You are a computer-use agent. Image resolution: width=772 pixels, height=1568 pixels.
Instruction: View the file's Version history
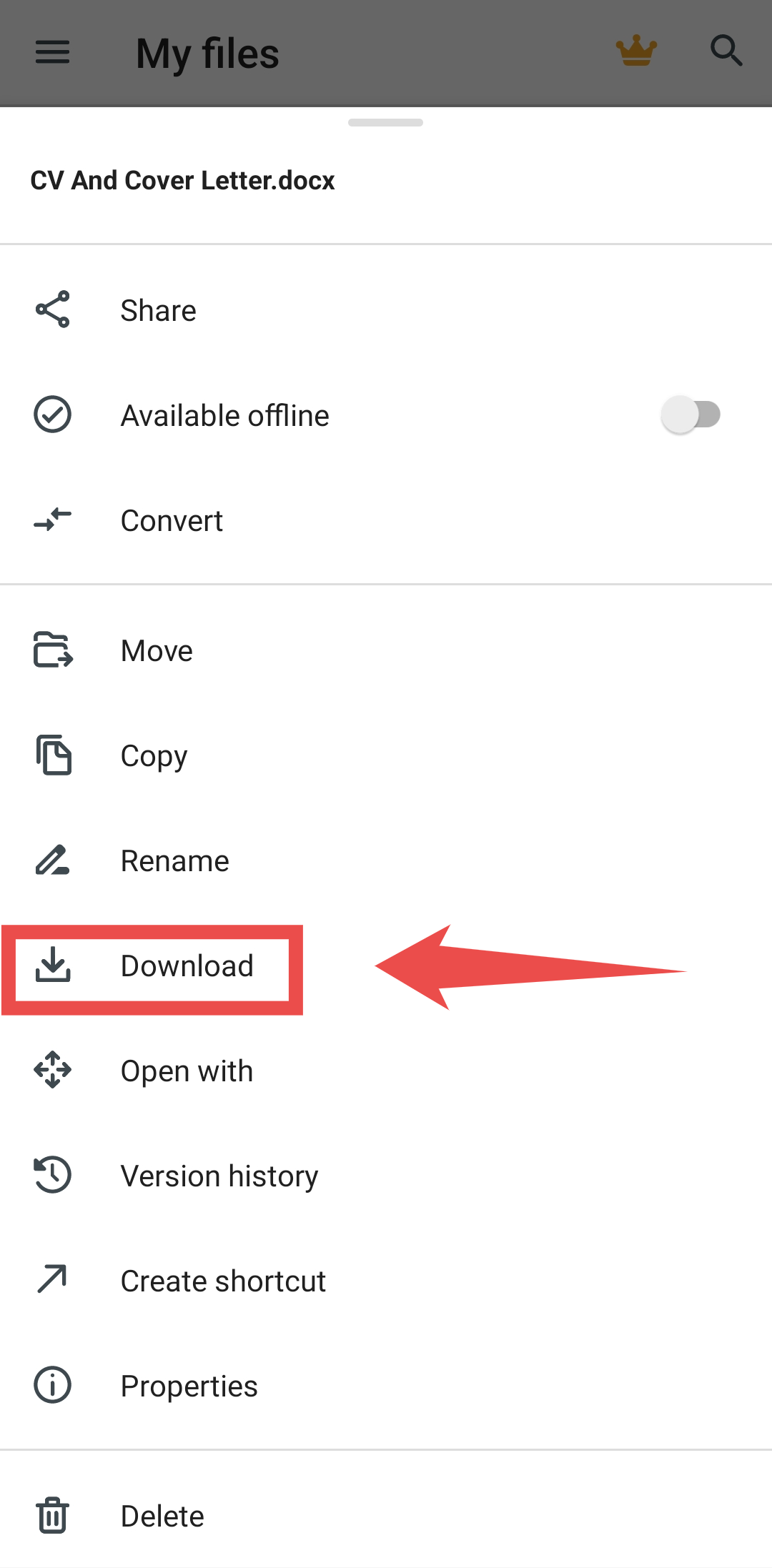point(219,1176)
